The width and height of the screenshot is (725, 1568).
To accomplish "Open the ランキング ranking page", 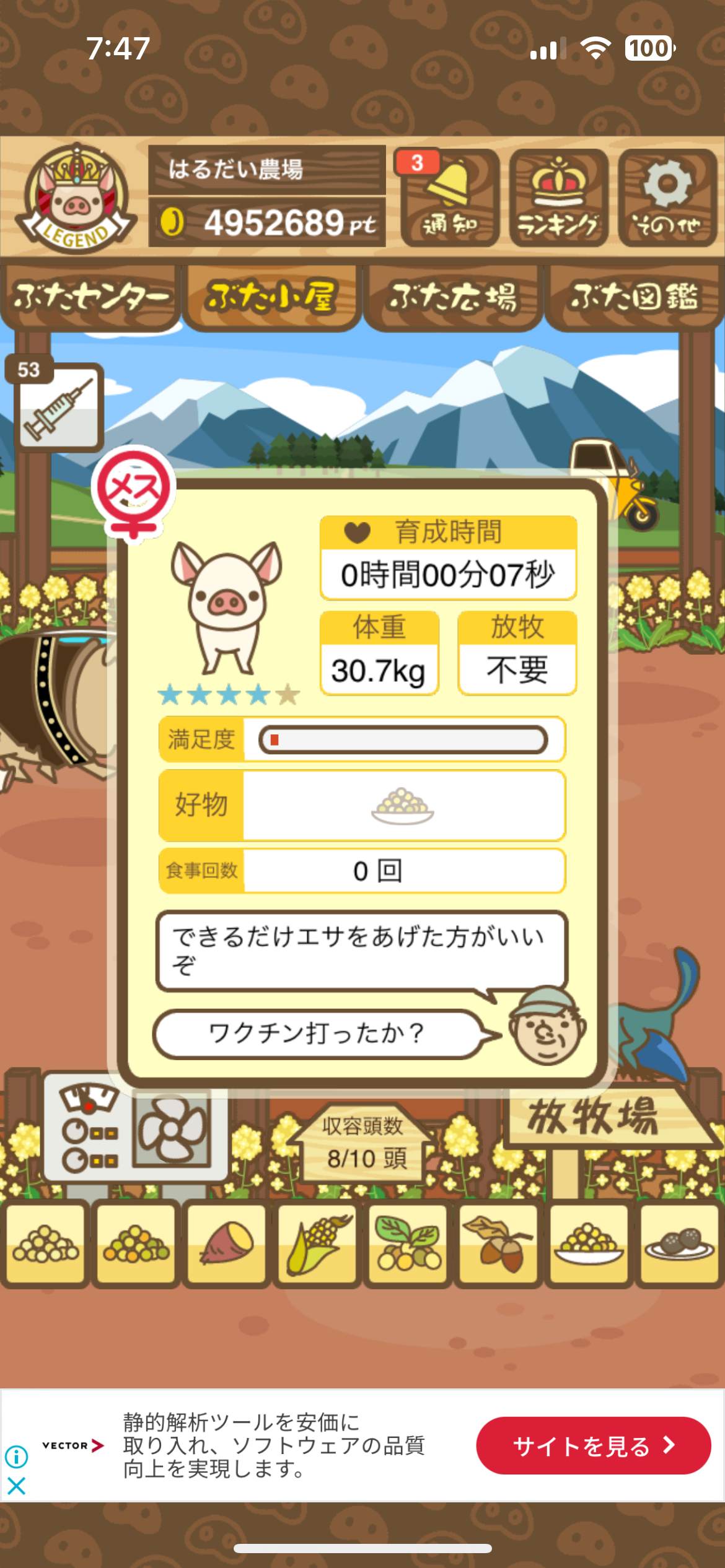I will (x=558, y=198).
